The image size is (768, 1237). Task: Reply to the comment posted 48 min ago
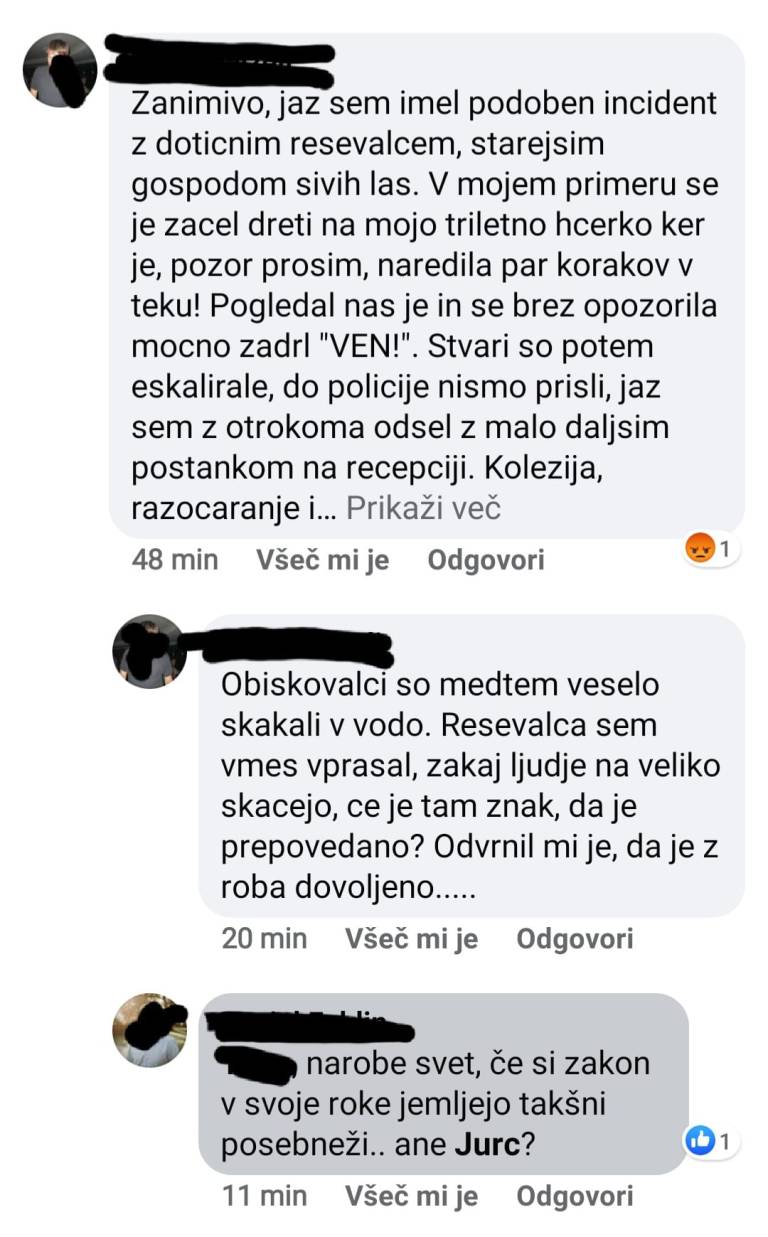(486, 560)
